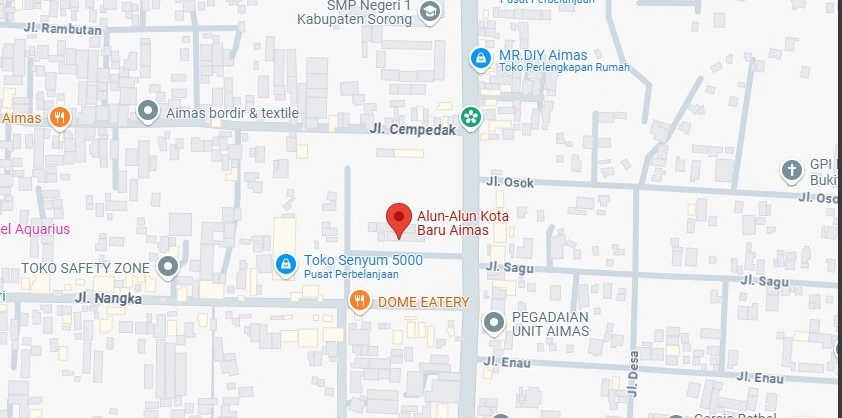Tap the green marker on Jl. Cempedak

[x=472, y=117]
